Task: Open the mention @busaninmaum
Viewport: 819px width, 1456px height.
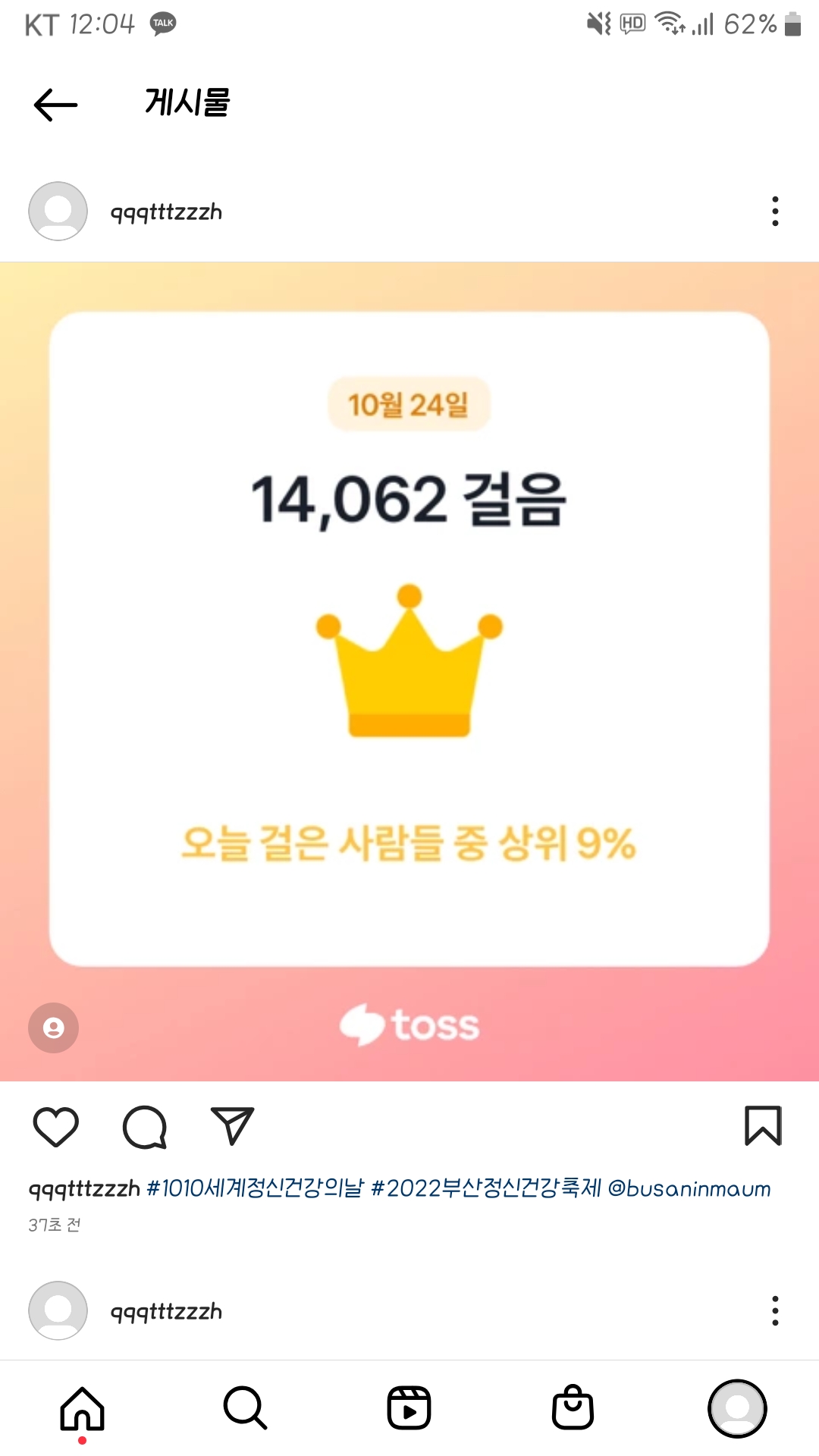Action: [x=689, y=1188]
